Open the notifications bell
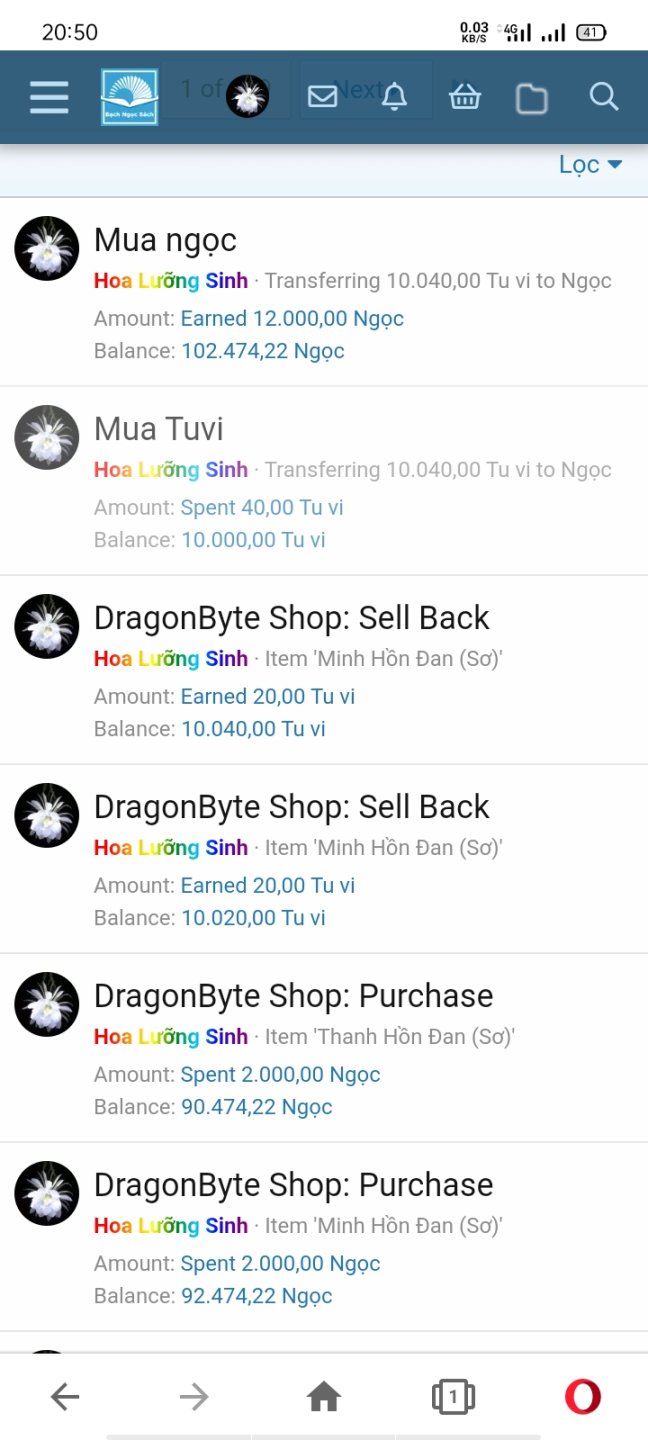648x1440 pixels. point(395,97)
